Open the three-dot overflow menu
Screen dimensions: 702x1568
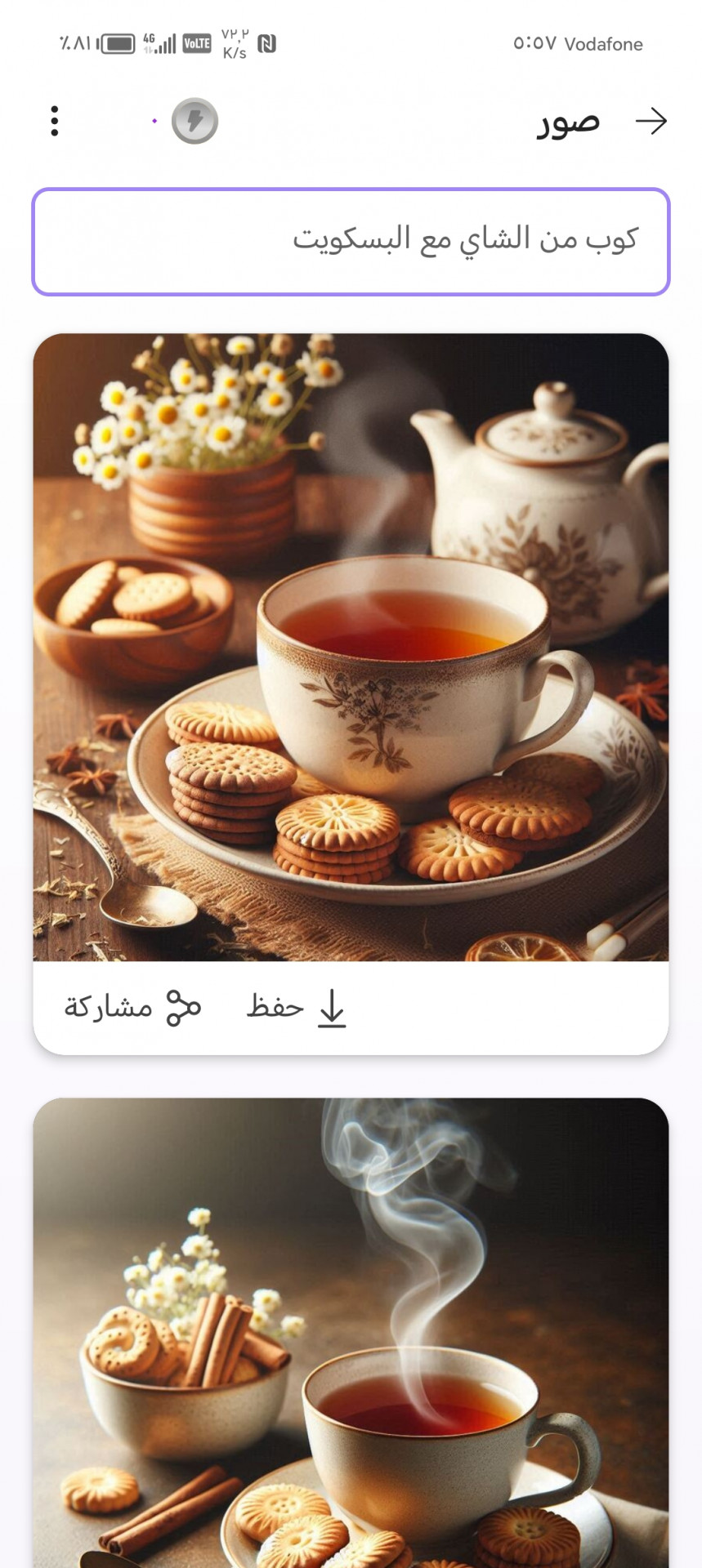coord(55,122)
